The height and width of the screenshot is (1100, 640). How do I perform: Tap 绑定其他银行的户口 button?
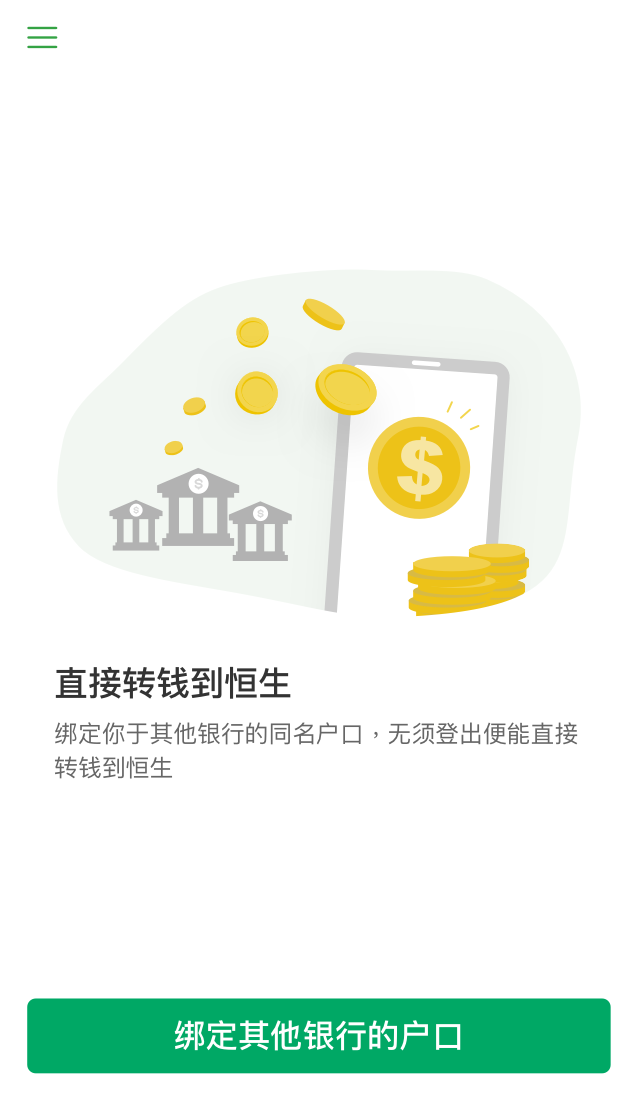[318, 1036]
